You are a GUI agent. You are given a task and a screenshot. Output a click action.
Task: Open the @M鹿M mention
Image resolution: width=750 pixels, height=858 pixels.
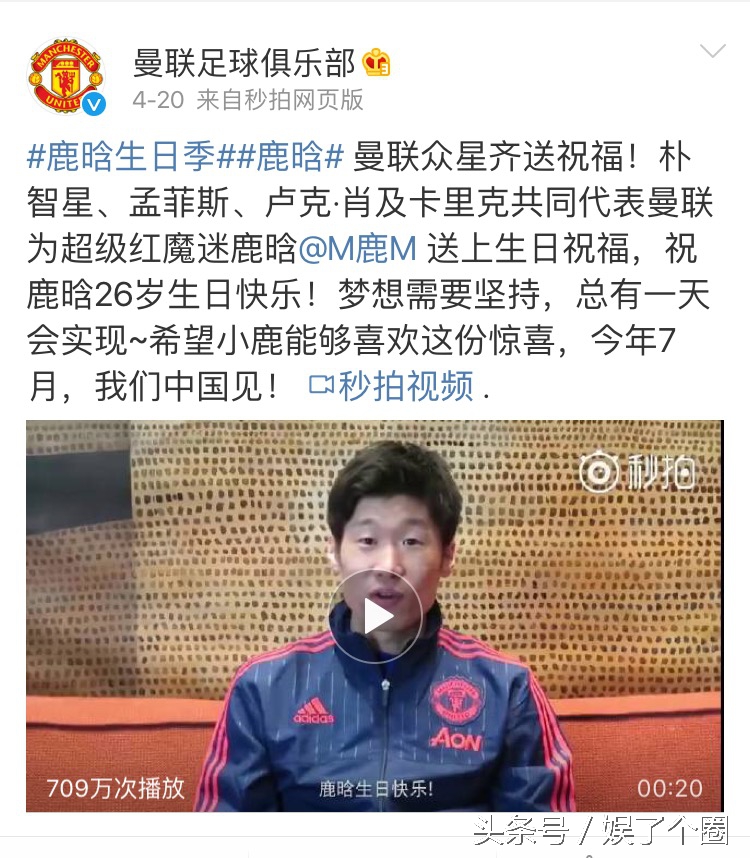point(358,248)
